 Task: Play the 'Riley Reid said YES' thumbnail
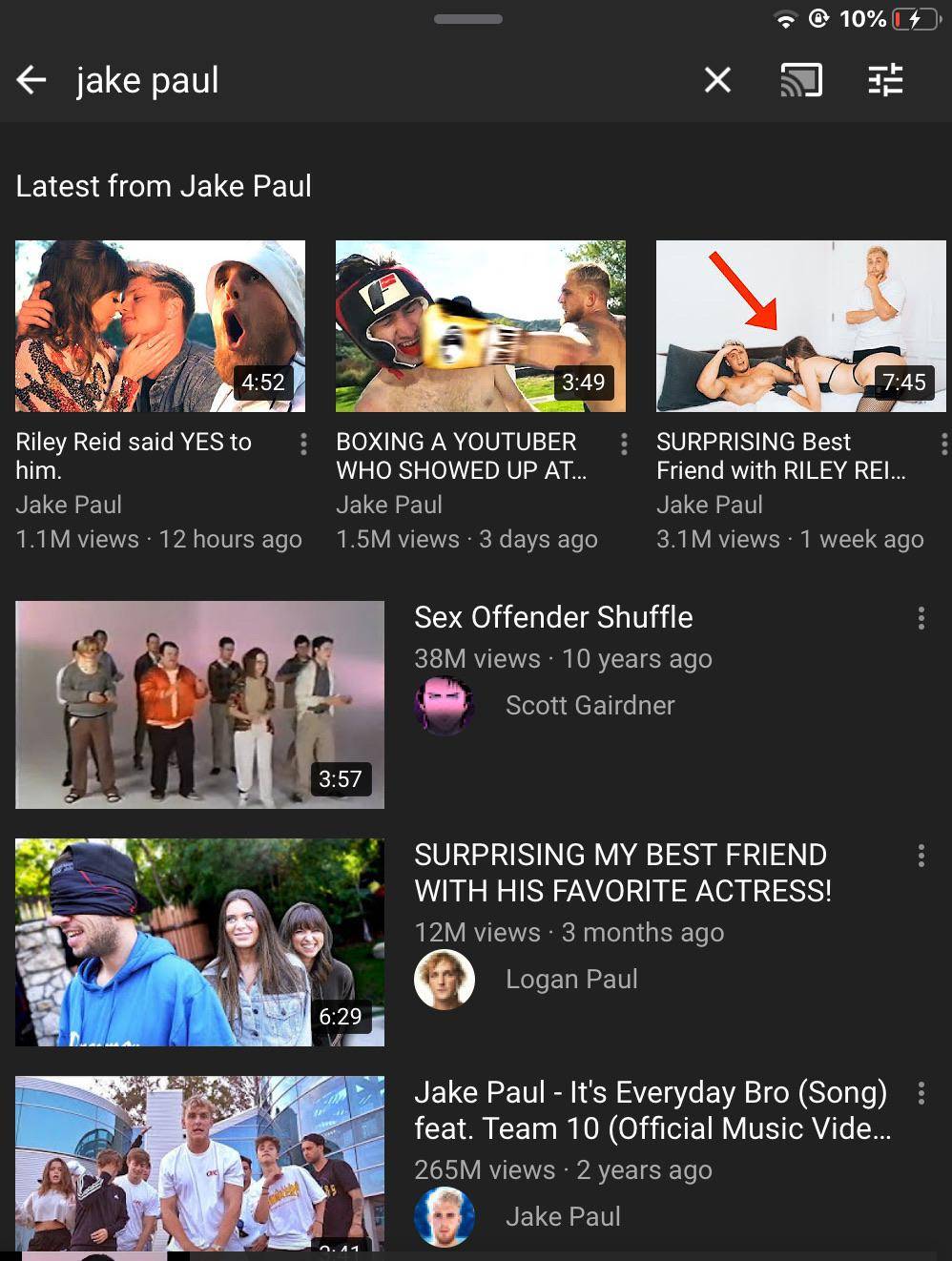[x=159, y=325]
